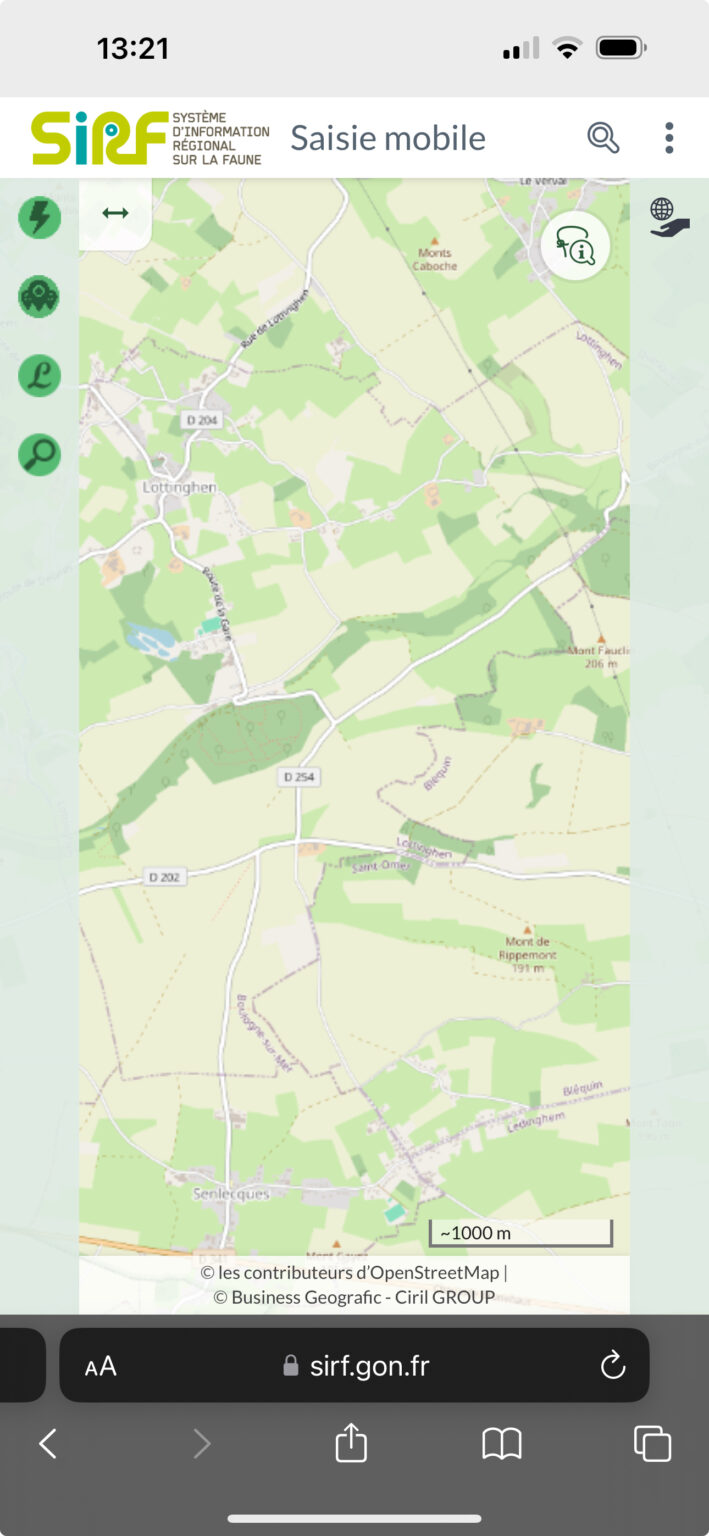Share this page from Safari
709x1536 pixels.
(351, 1443)
